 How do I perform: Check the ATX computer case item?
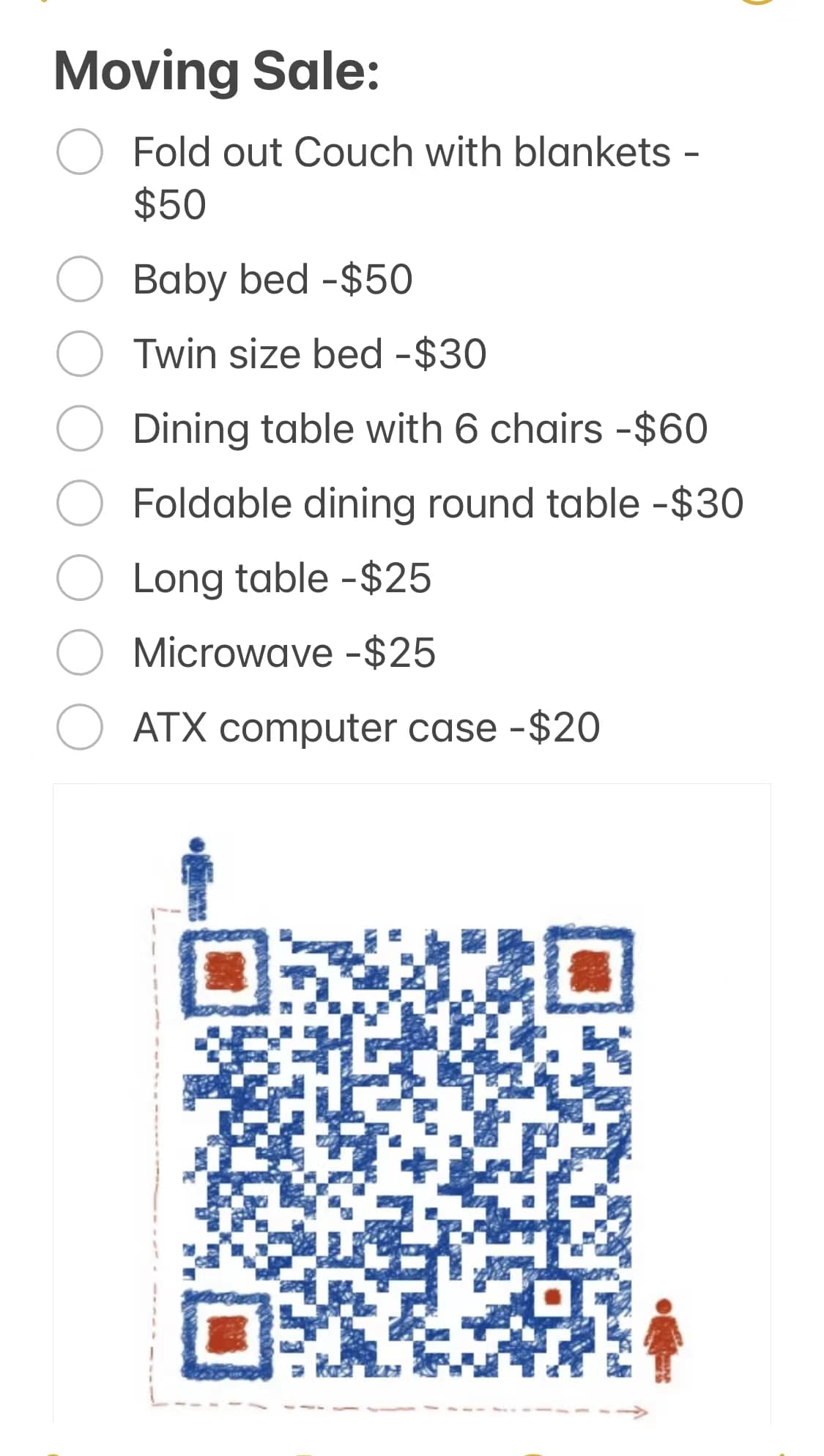79,727
